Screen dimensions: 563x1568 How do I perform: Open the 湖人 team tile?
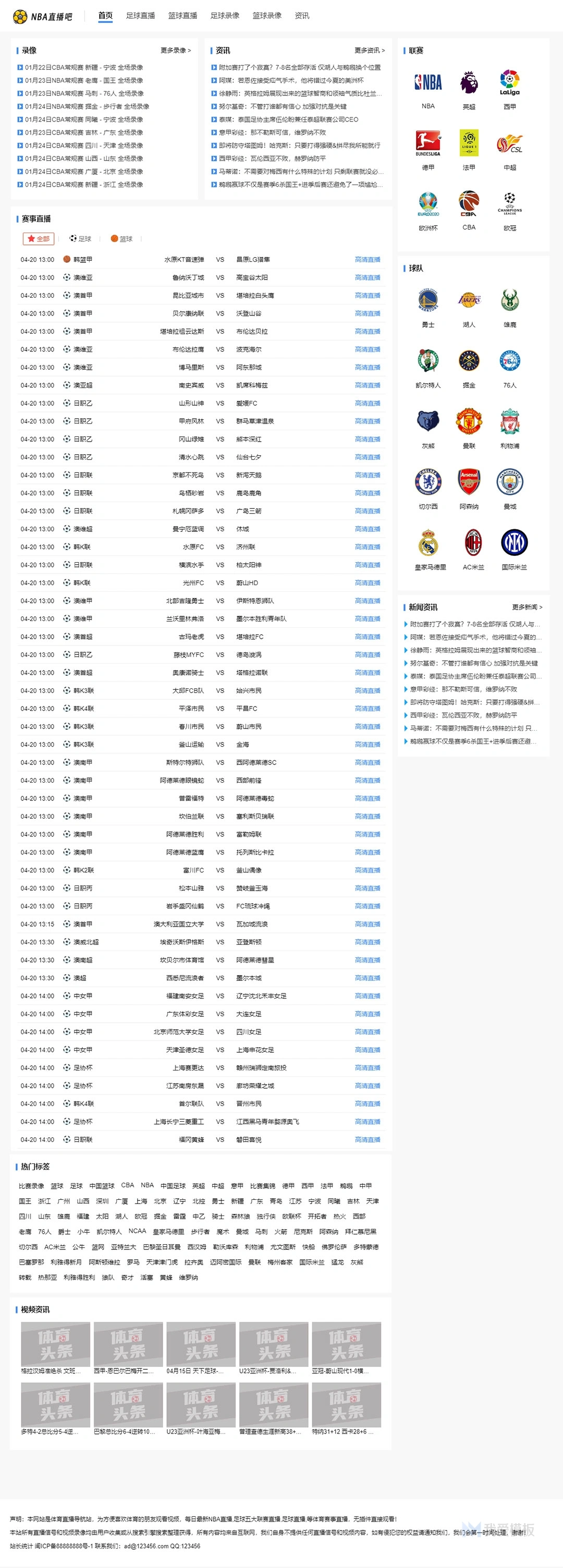pos(469,307)
